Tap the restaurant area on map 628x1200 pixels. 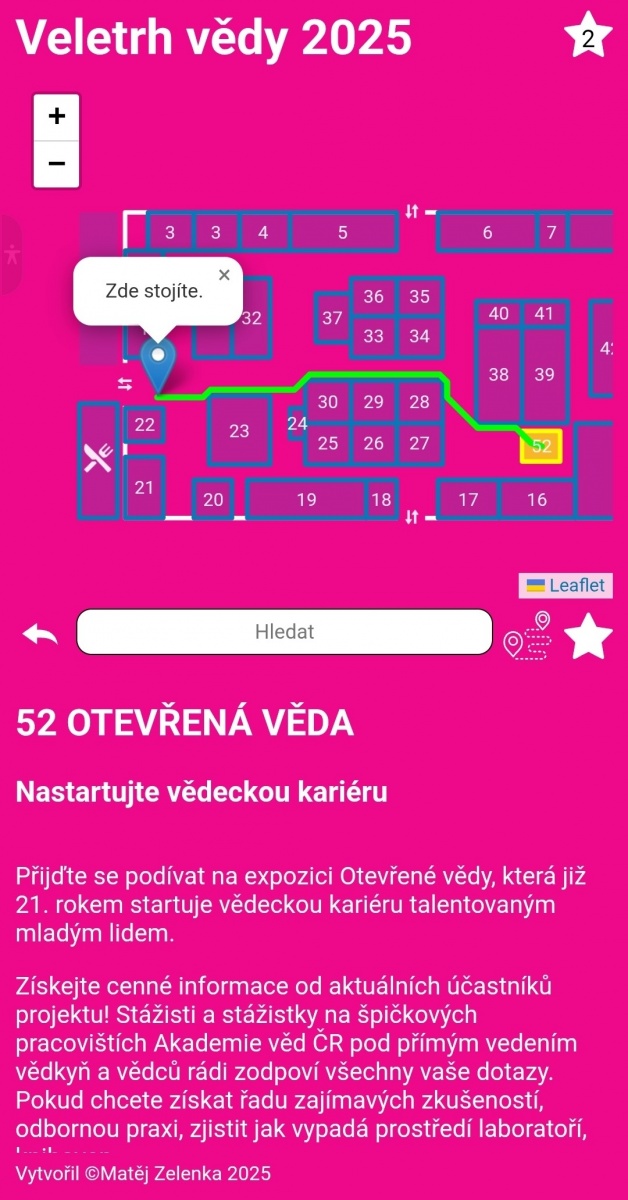point(98,459)
